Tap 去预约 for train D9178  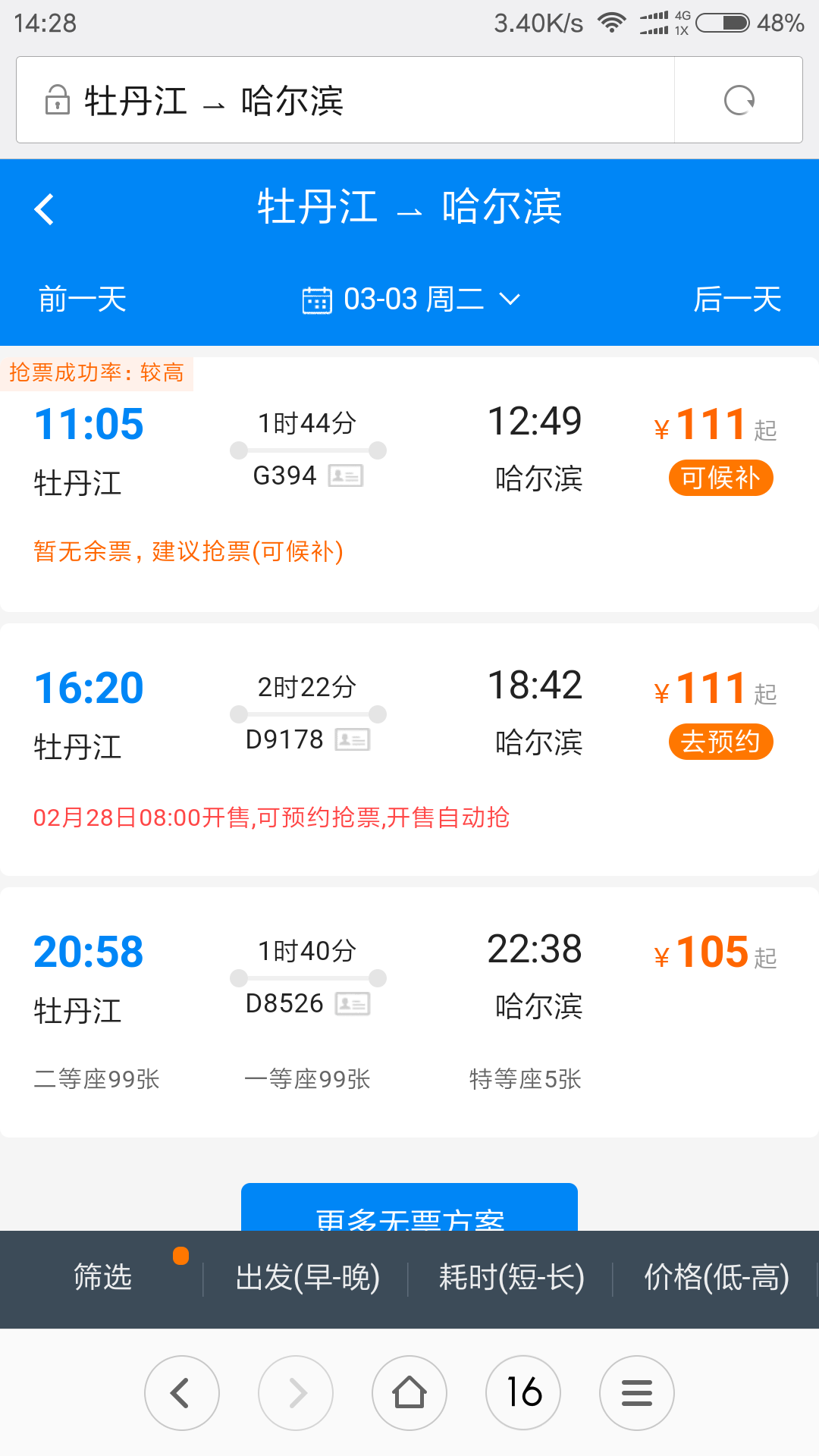[720, 742]
